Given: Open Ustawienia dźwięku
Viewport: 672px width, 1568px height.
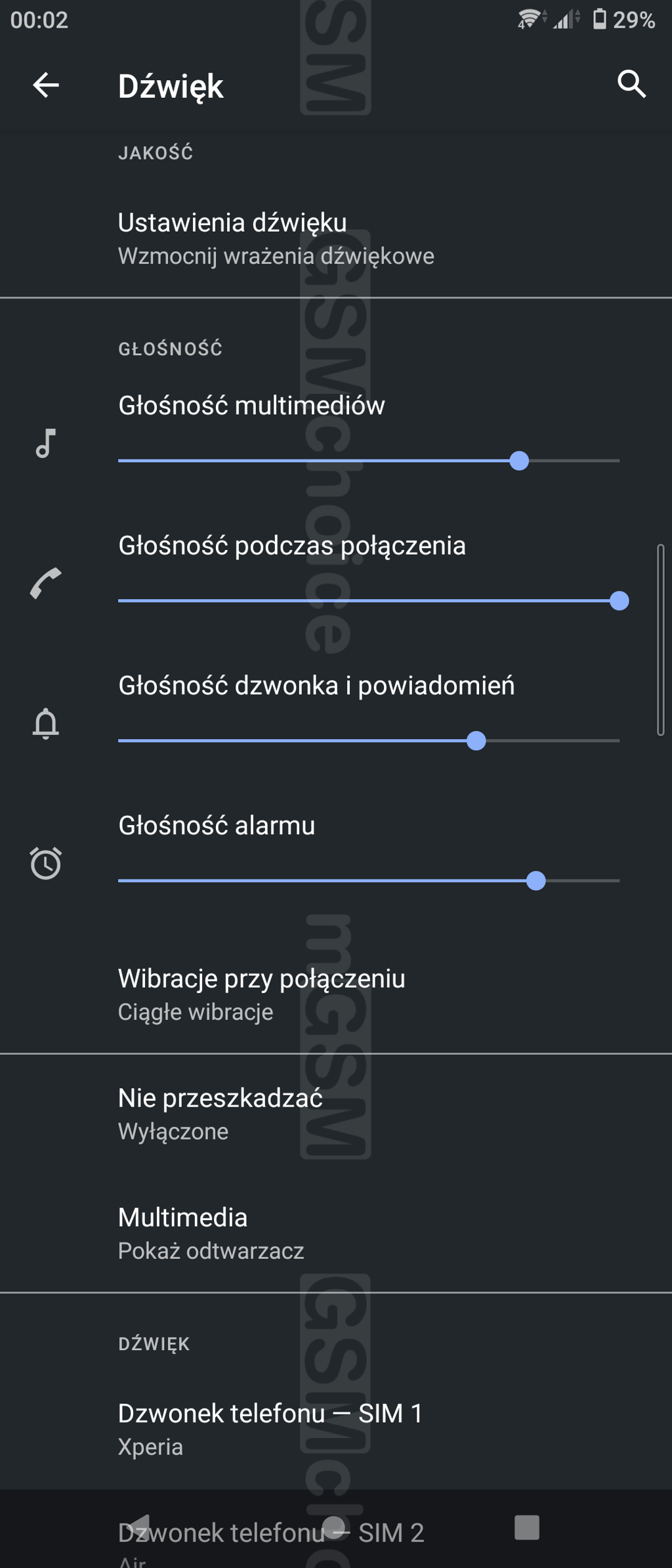Looking at the screenshot, I should coord(276,238).
